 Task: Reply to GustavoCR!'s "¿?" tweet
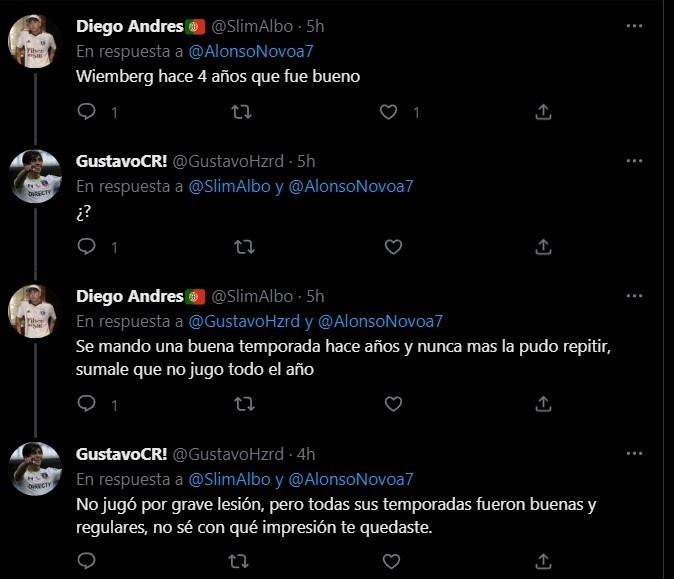click(x=87, y=246)
